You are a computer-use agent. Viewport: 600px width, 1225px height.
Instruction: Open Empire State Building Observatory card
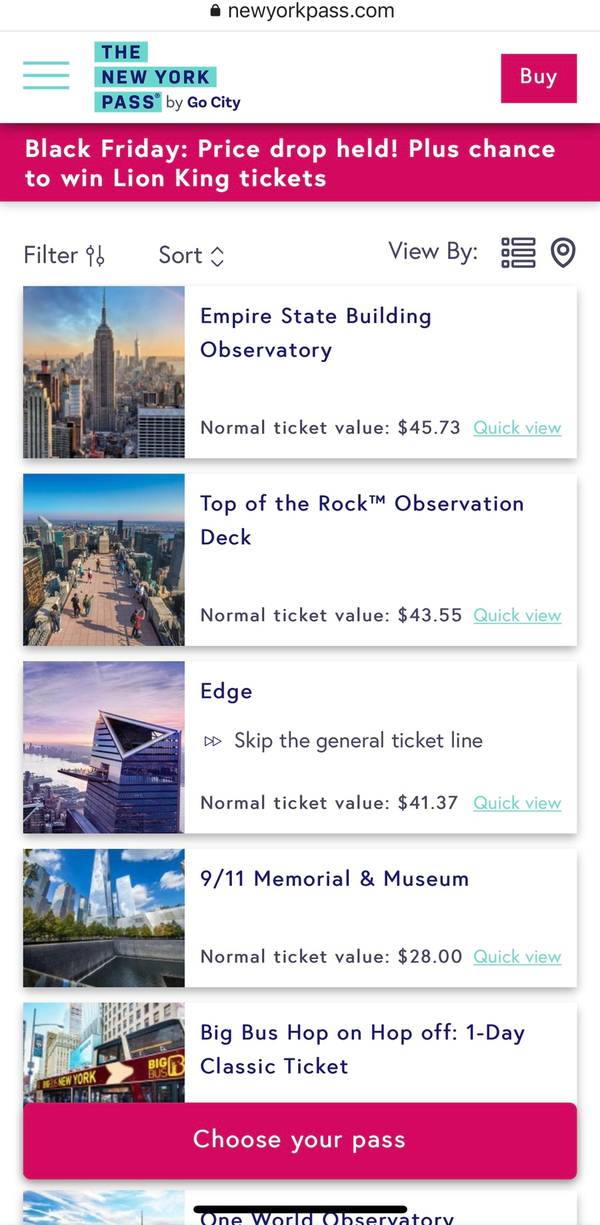315,333
